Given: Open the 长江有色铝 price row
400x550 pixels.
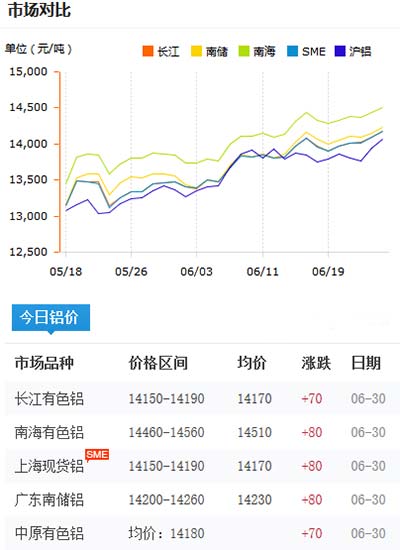Looking at the screenshot, I should 202,398.
